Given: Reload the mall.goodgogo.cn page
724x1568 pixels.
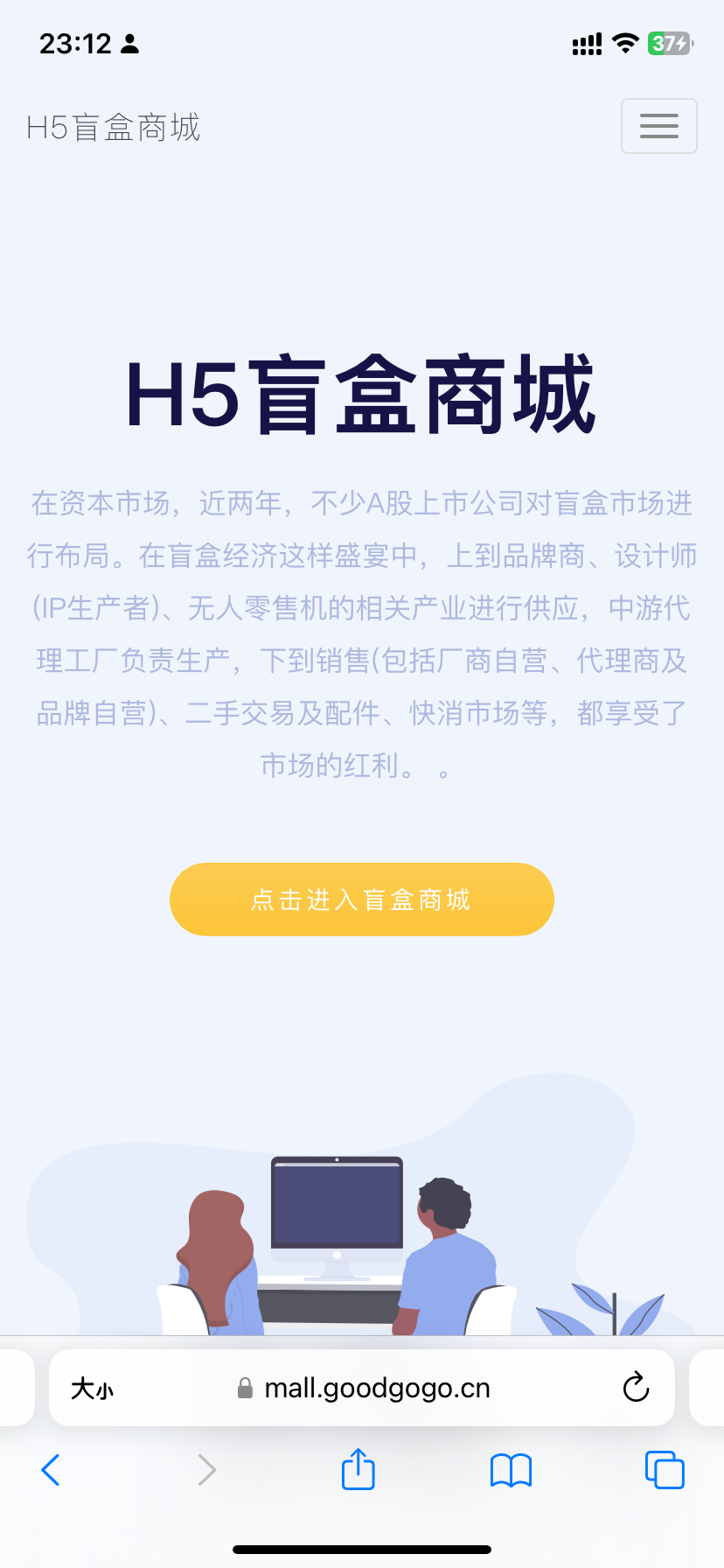Looking at the screenshot, I should coord(636,1387).
